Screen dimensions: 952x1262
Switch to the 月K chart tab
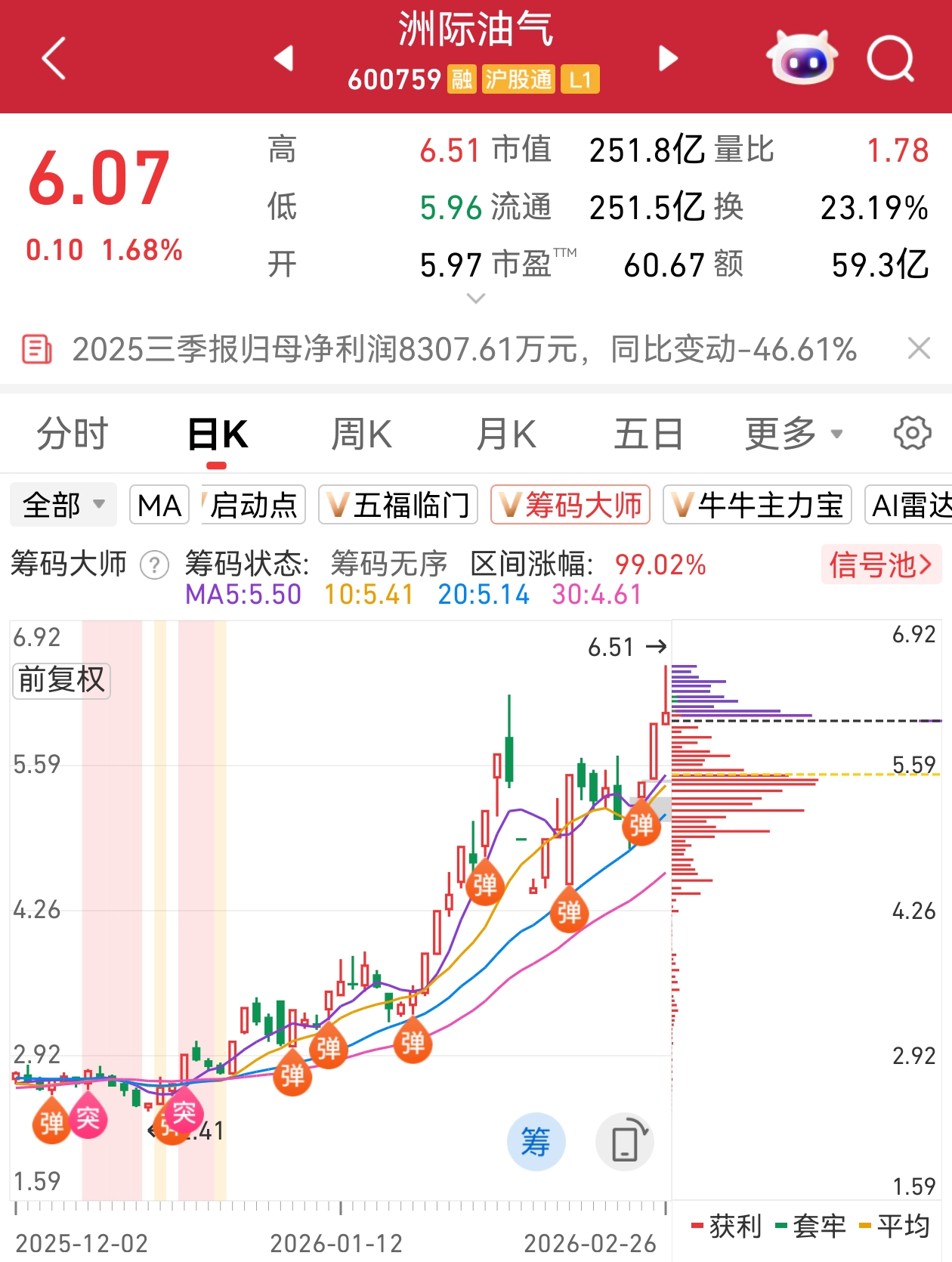pyautogui.click(x=505, y=435)
